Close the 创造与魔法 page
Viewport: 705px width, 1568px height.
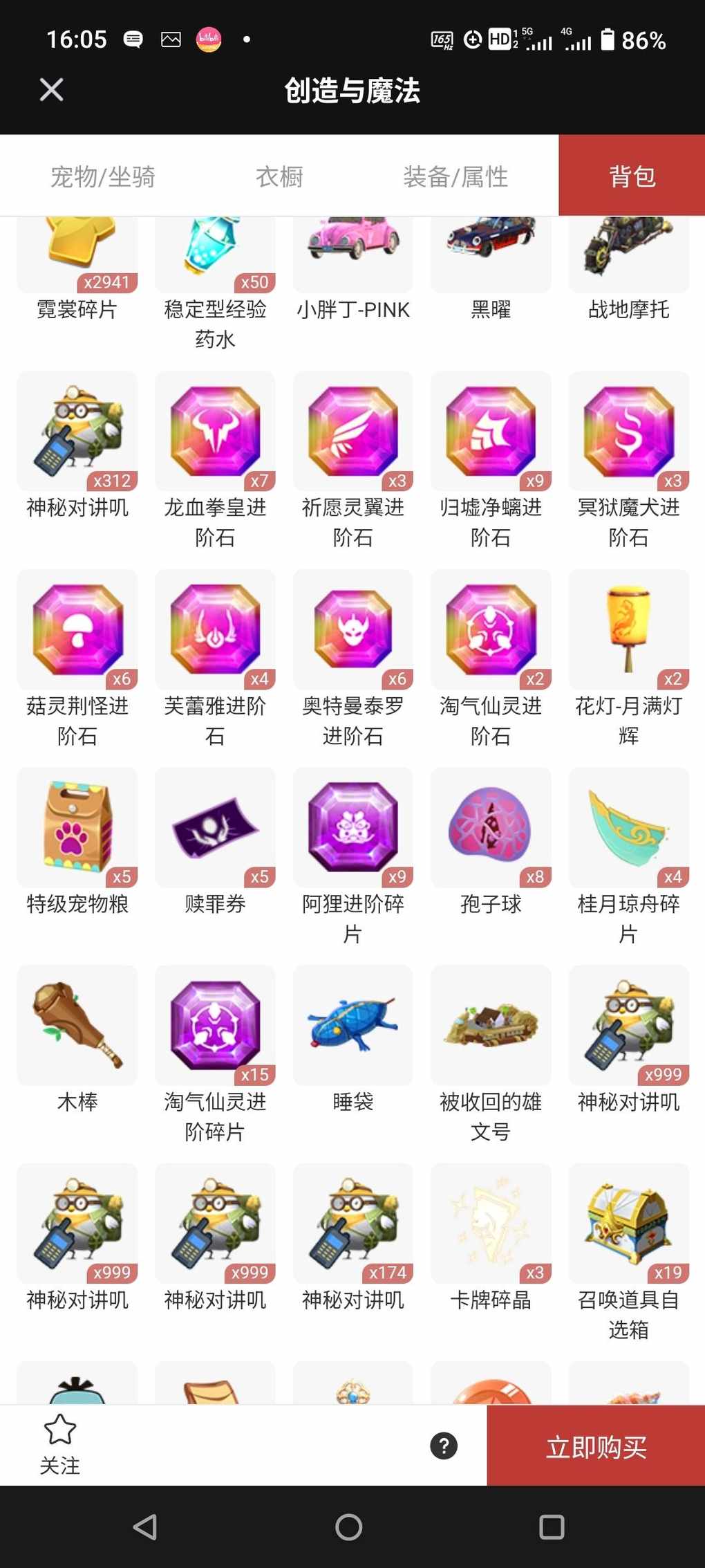tap(51, 90)
